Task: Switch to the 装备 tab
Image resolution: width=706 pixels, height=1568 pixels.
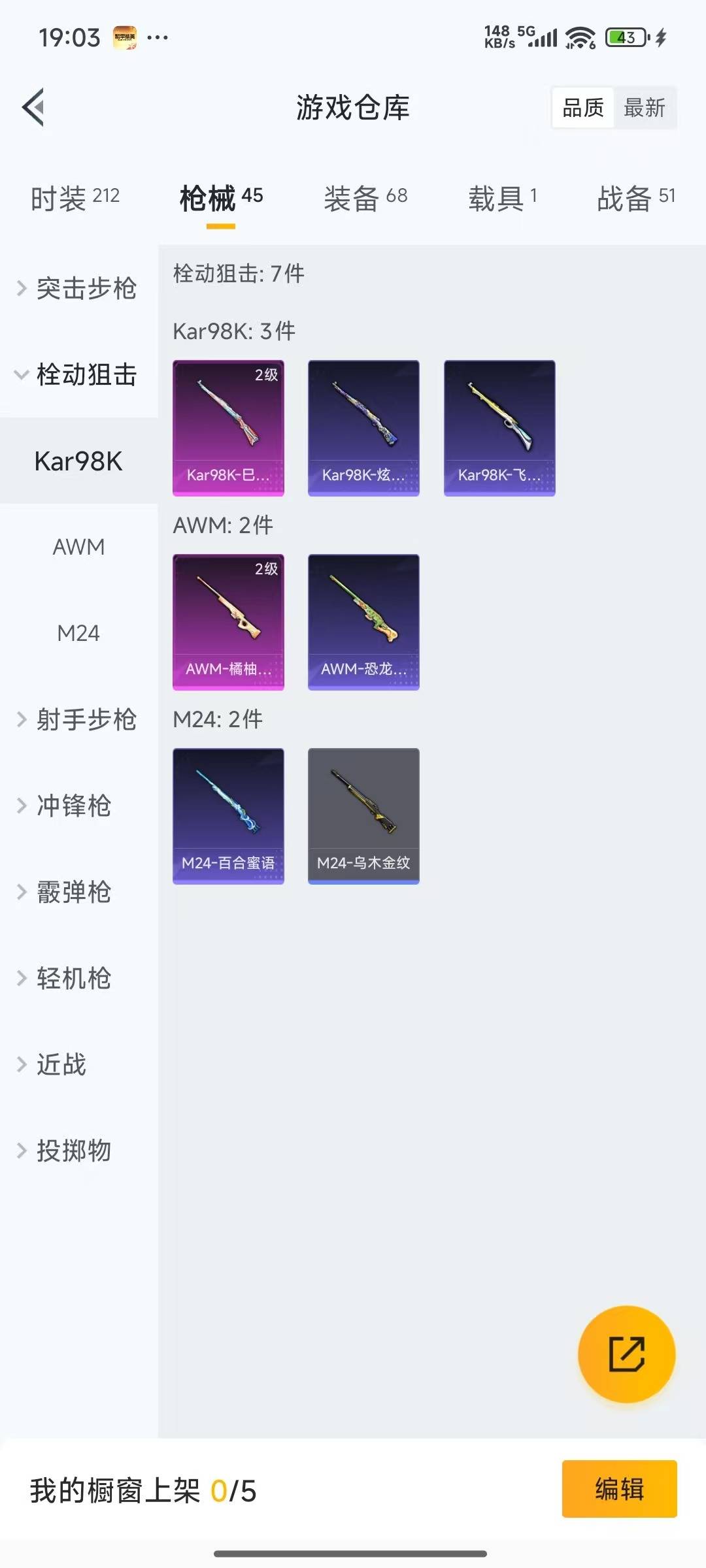Action: (x=365, y=197)
